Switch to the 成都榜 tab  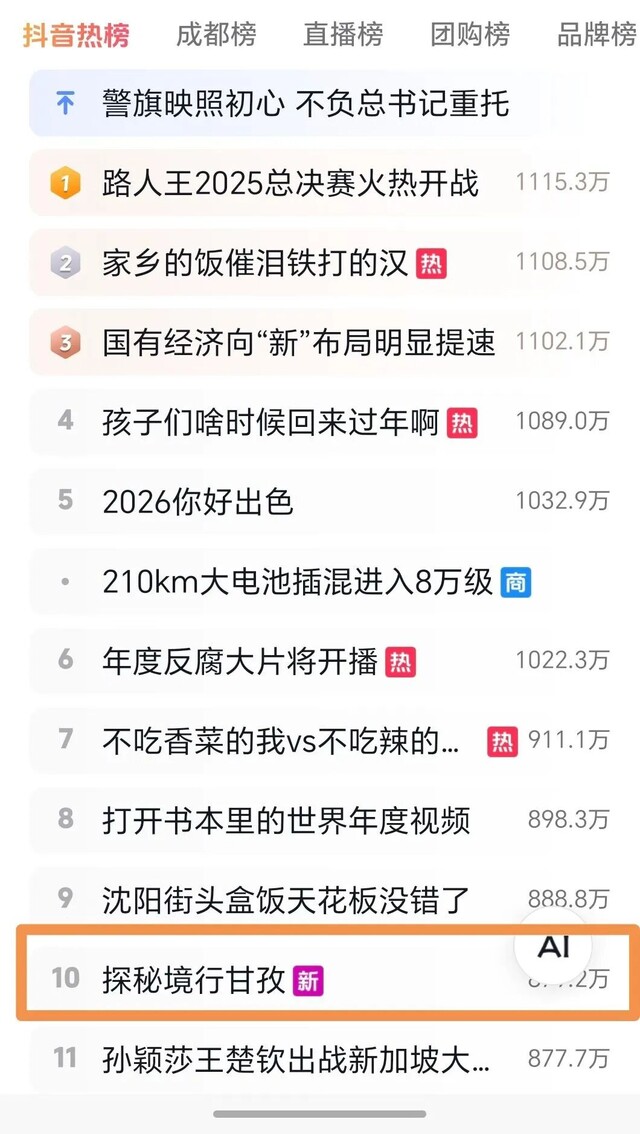click(x=216, y=35)
